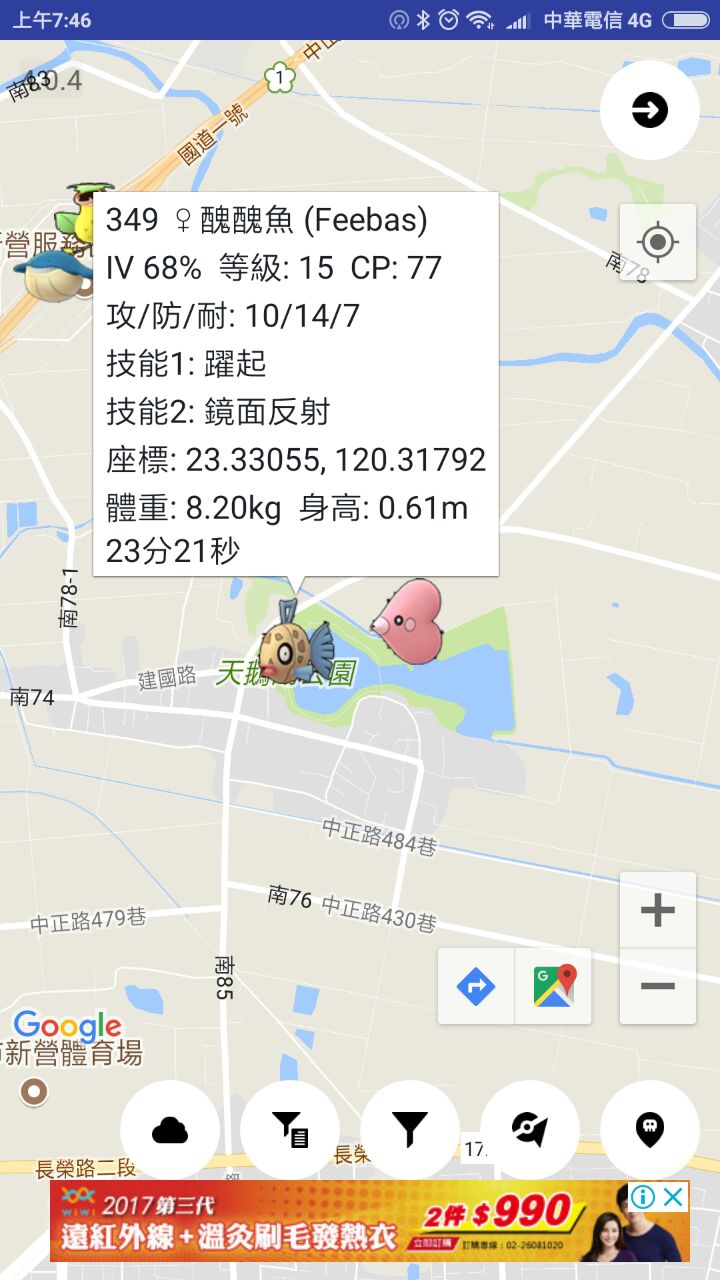Image resolution: width=720 pixels, height=1280 pixels.
Task: Tap the black arrow button
Action: (x=650, y=110)
